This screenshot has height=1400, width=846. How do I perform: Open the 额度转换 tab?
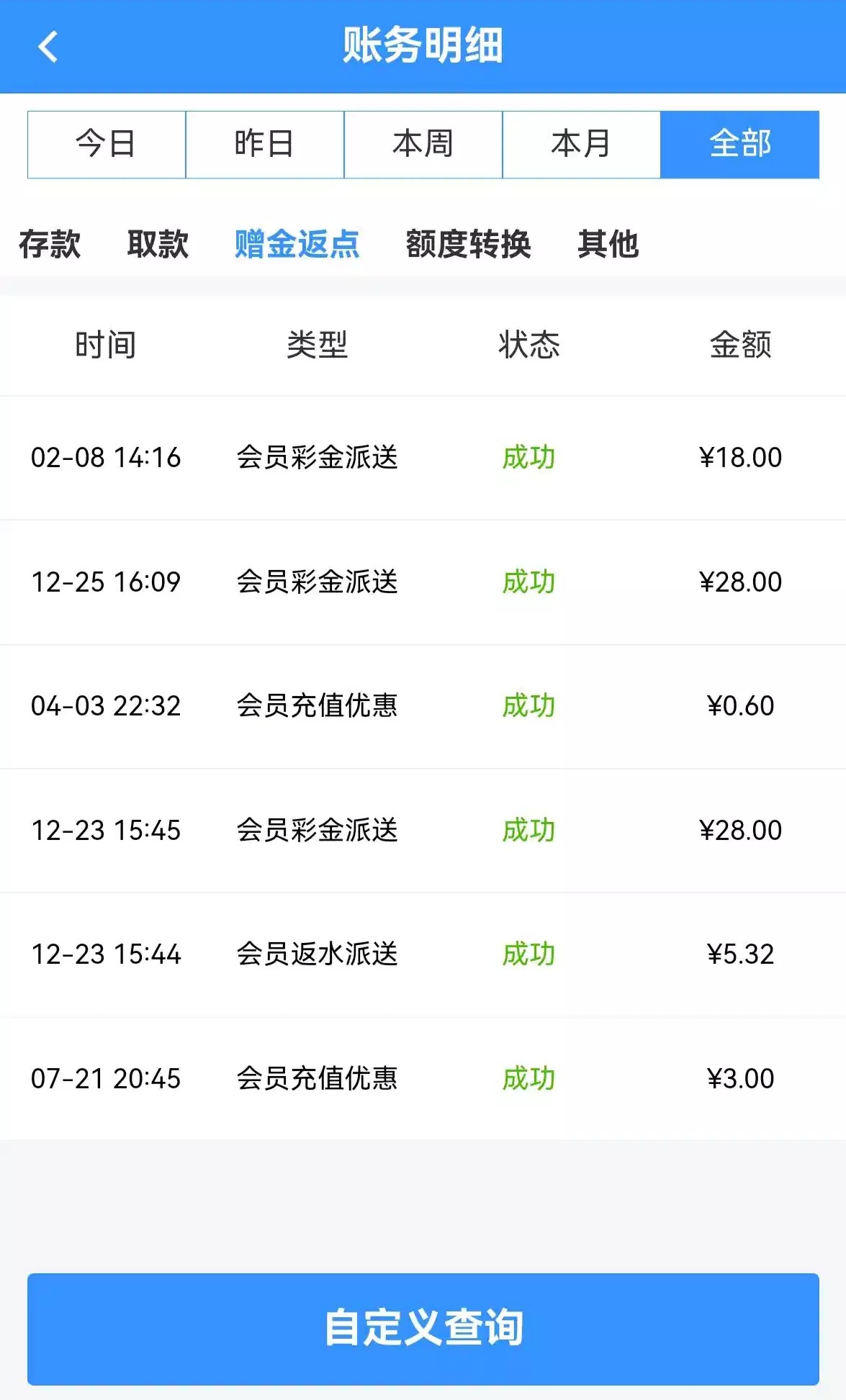[x=468, y=244]
